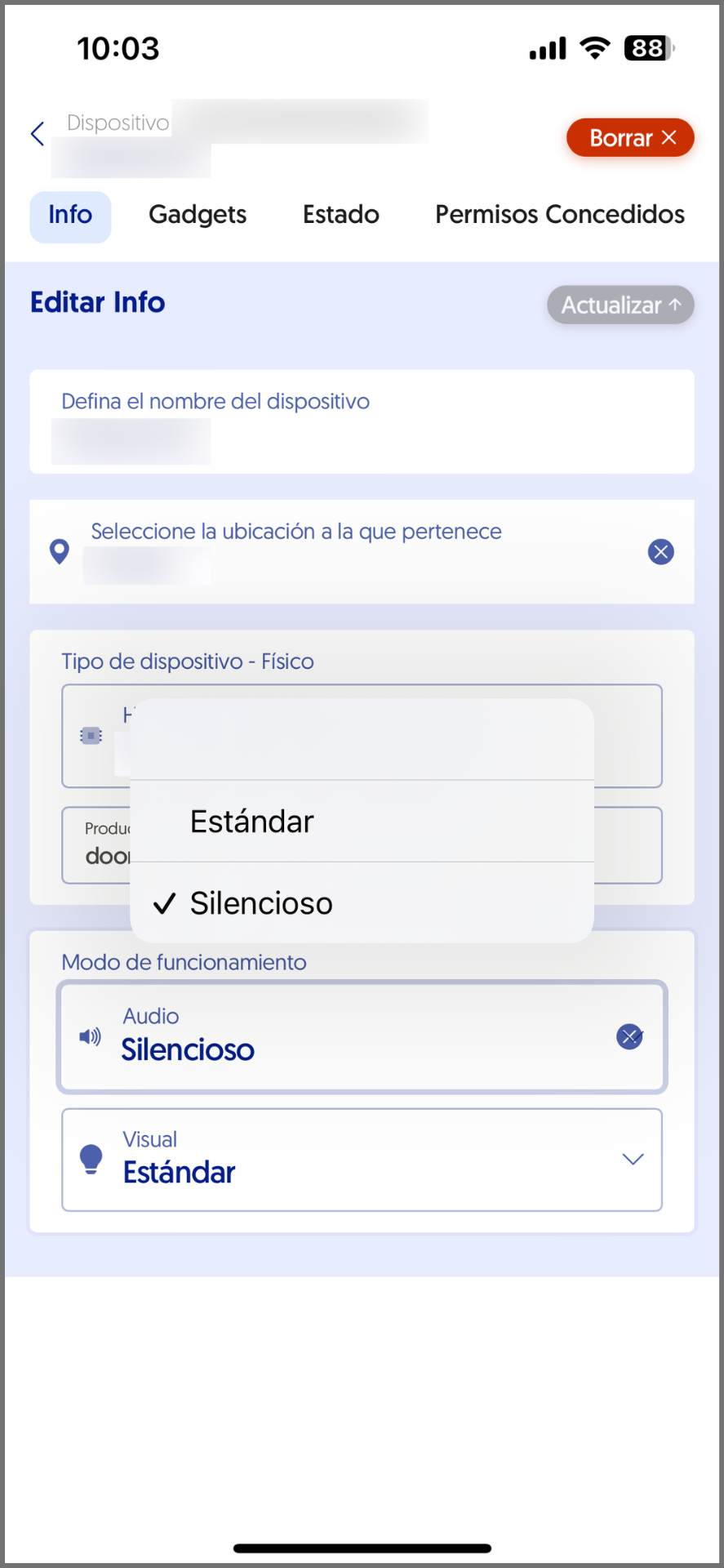
Task: Expand the Visual mode dropdown
Action: [x=633, y=1160]
